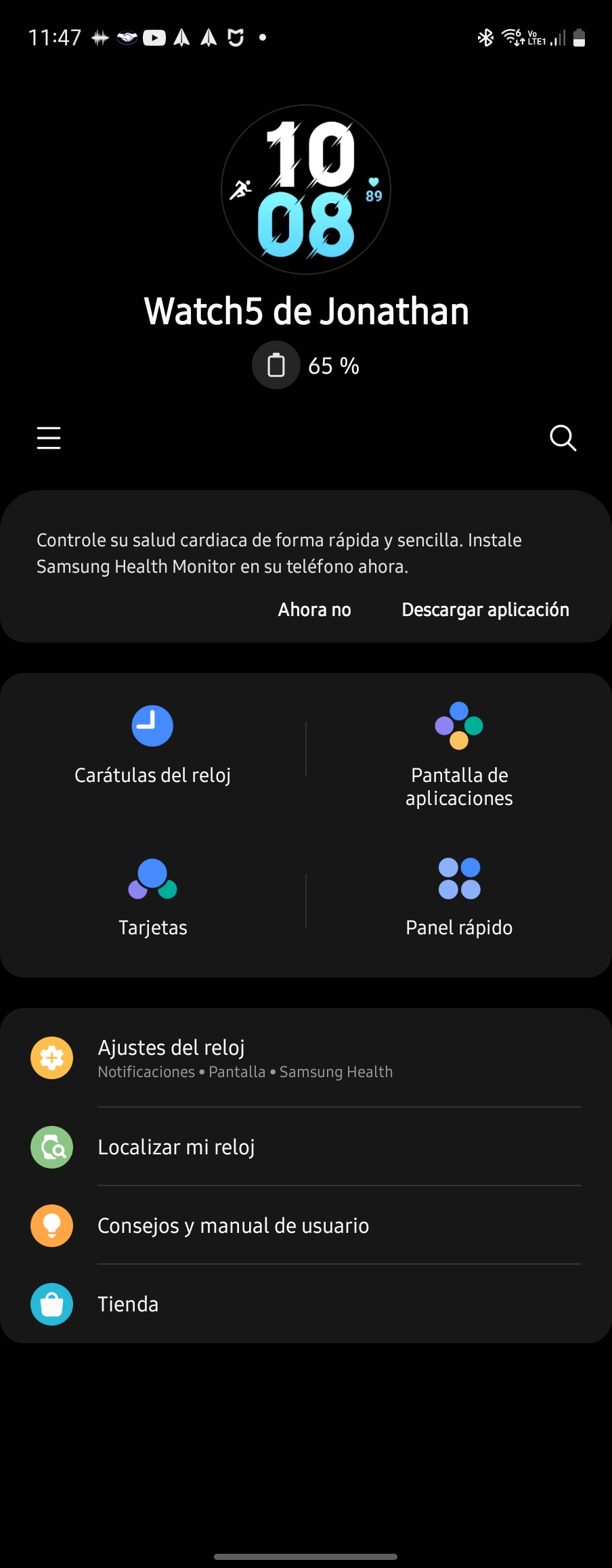
Task: Open Pantalla de aplicaciones
Action: coord(459,755)
